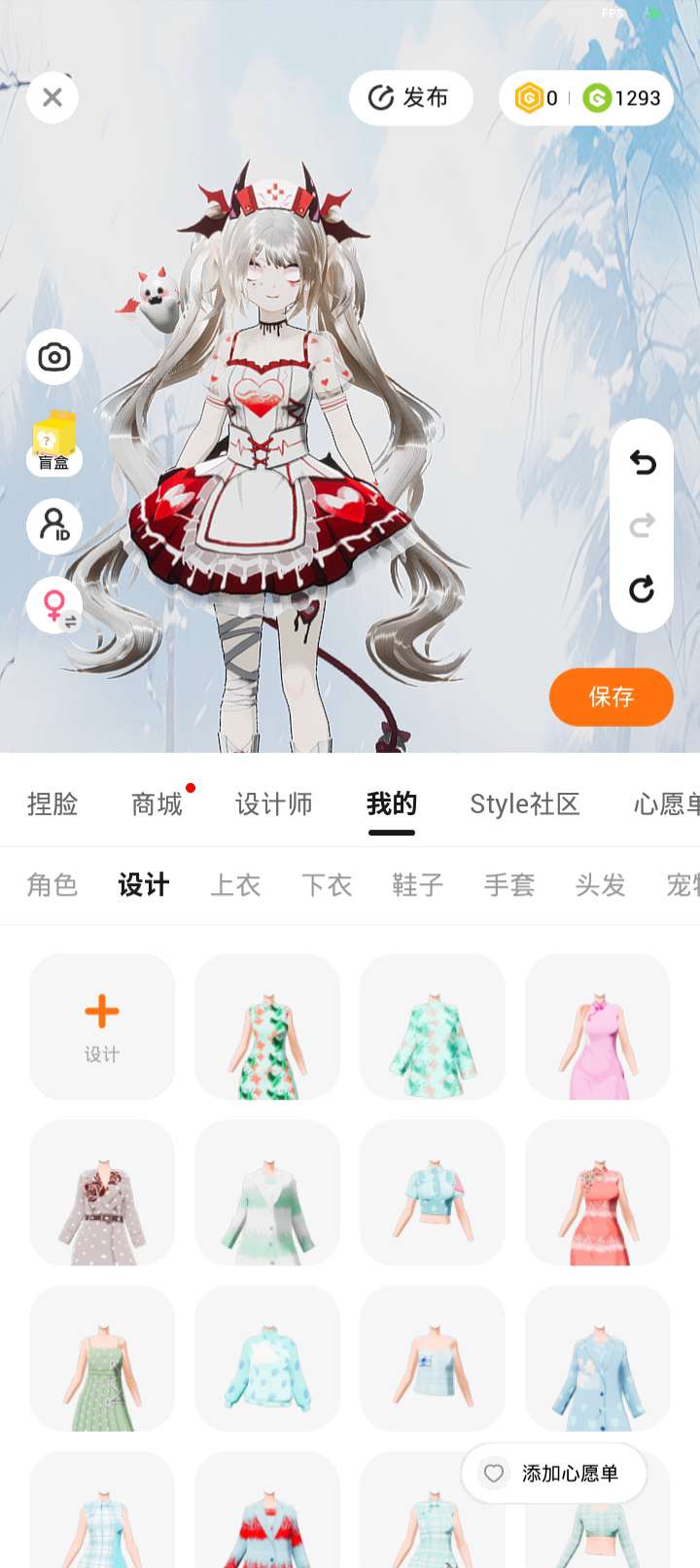
Task: Close the avatar editor
Action: (x=52, y=97)
